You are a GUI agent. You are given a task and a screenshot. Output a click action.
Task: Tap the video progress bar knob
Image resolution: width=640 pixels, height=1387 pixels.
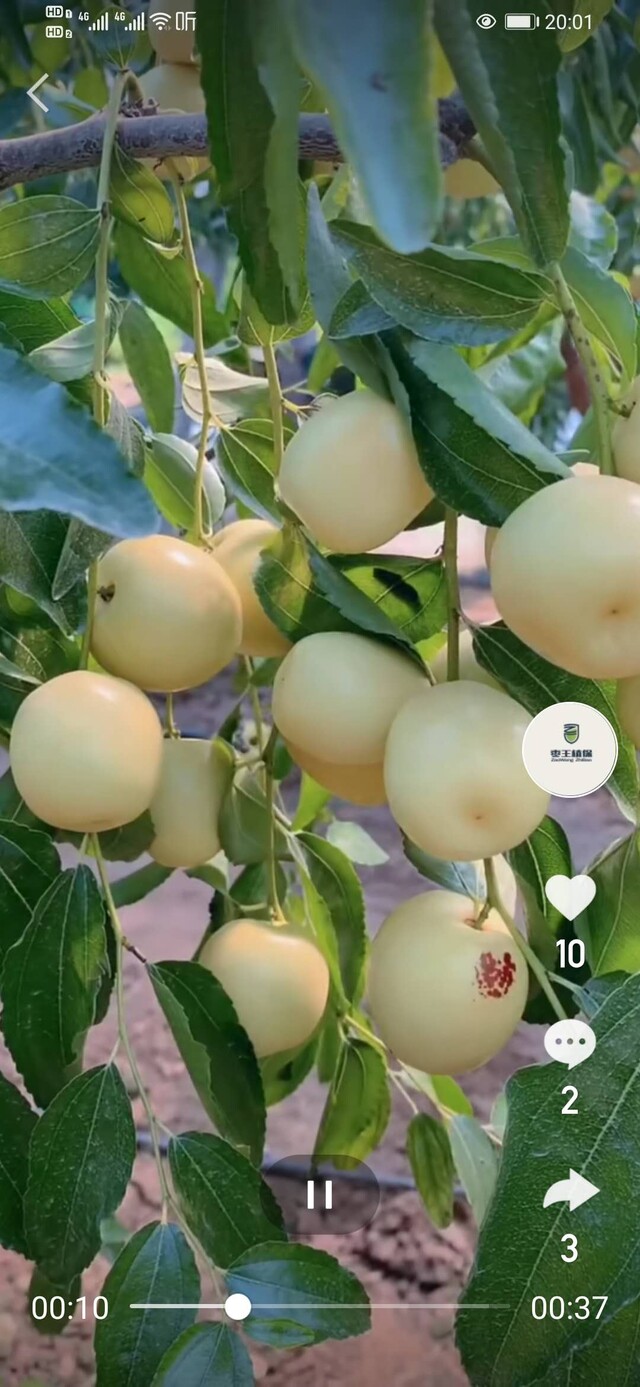(238, 1306)
